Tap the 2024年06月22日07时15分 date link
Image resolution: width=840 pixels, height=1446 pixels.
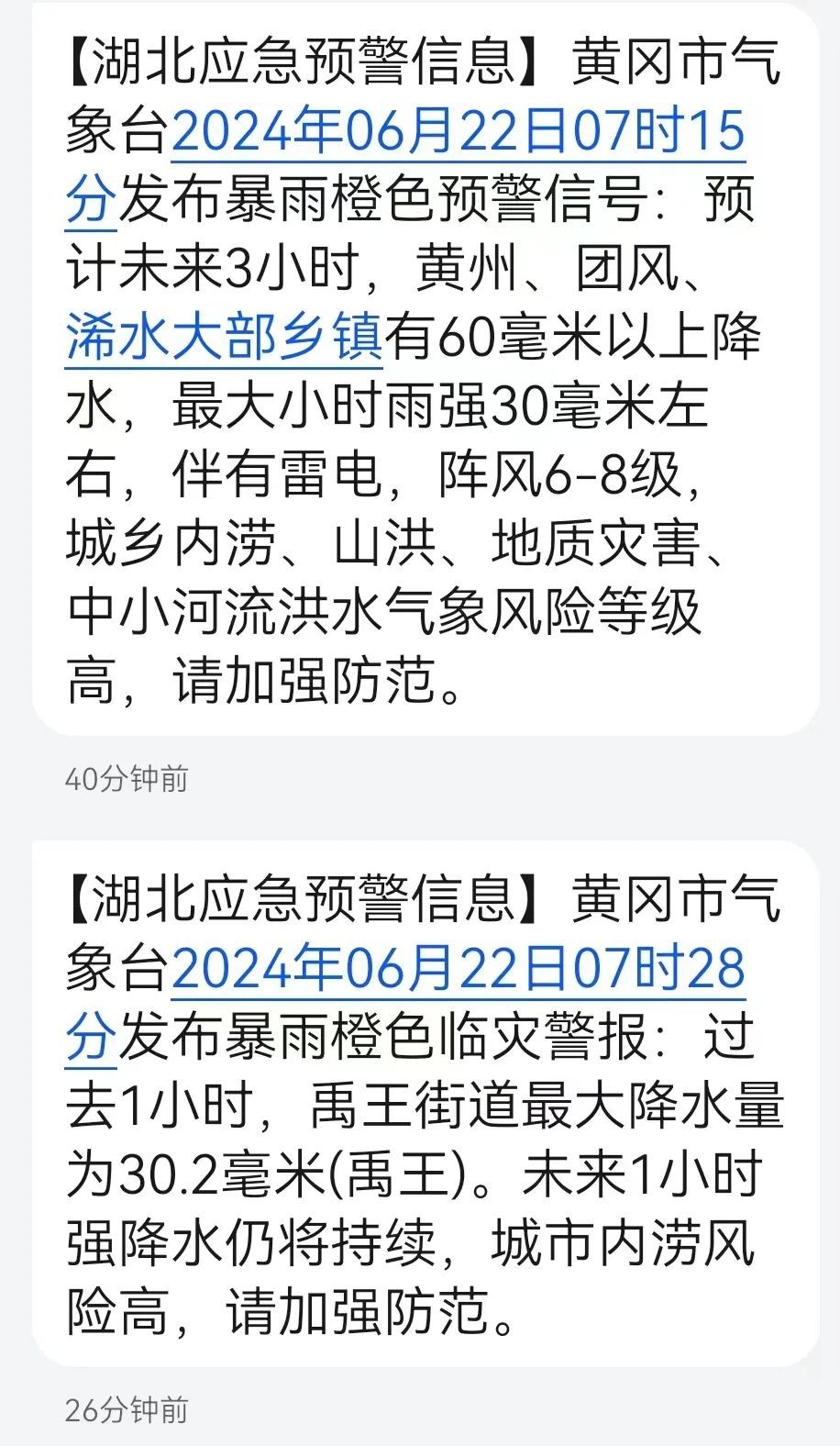[457, 131]
